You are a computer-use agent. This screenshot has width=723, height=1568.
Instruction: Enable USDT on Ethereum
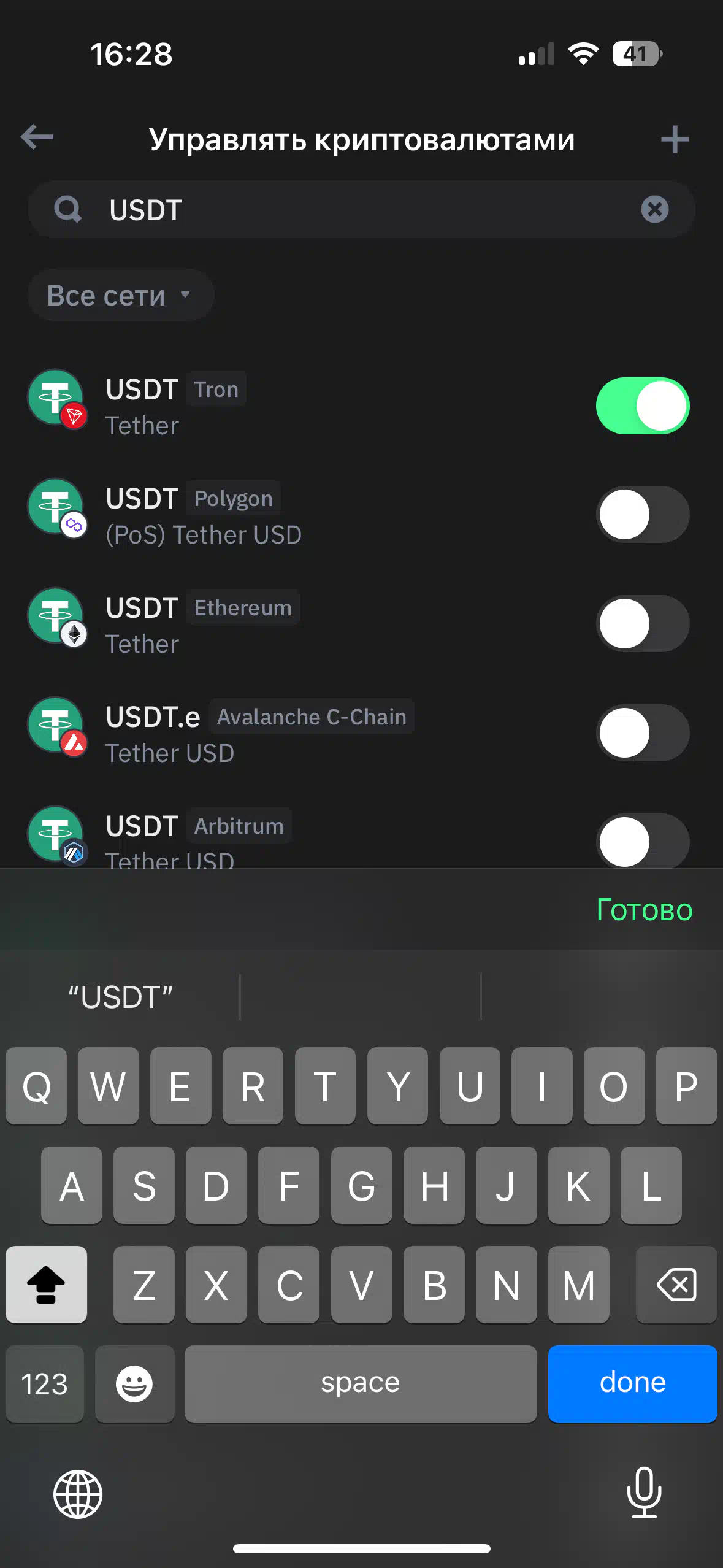tap(643, 624)
